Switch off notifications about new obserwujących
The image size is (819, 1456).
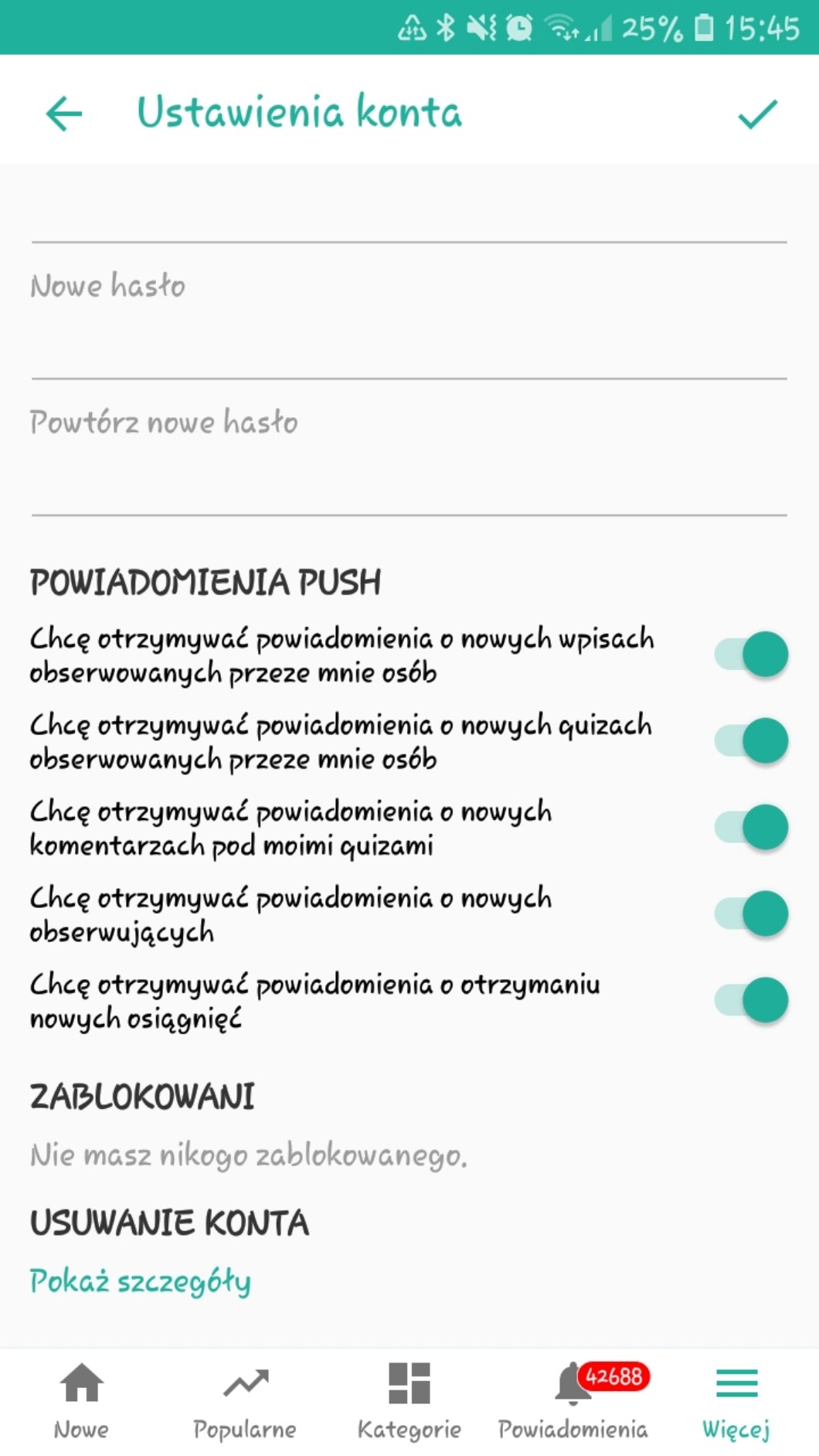(751, 914)
